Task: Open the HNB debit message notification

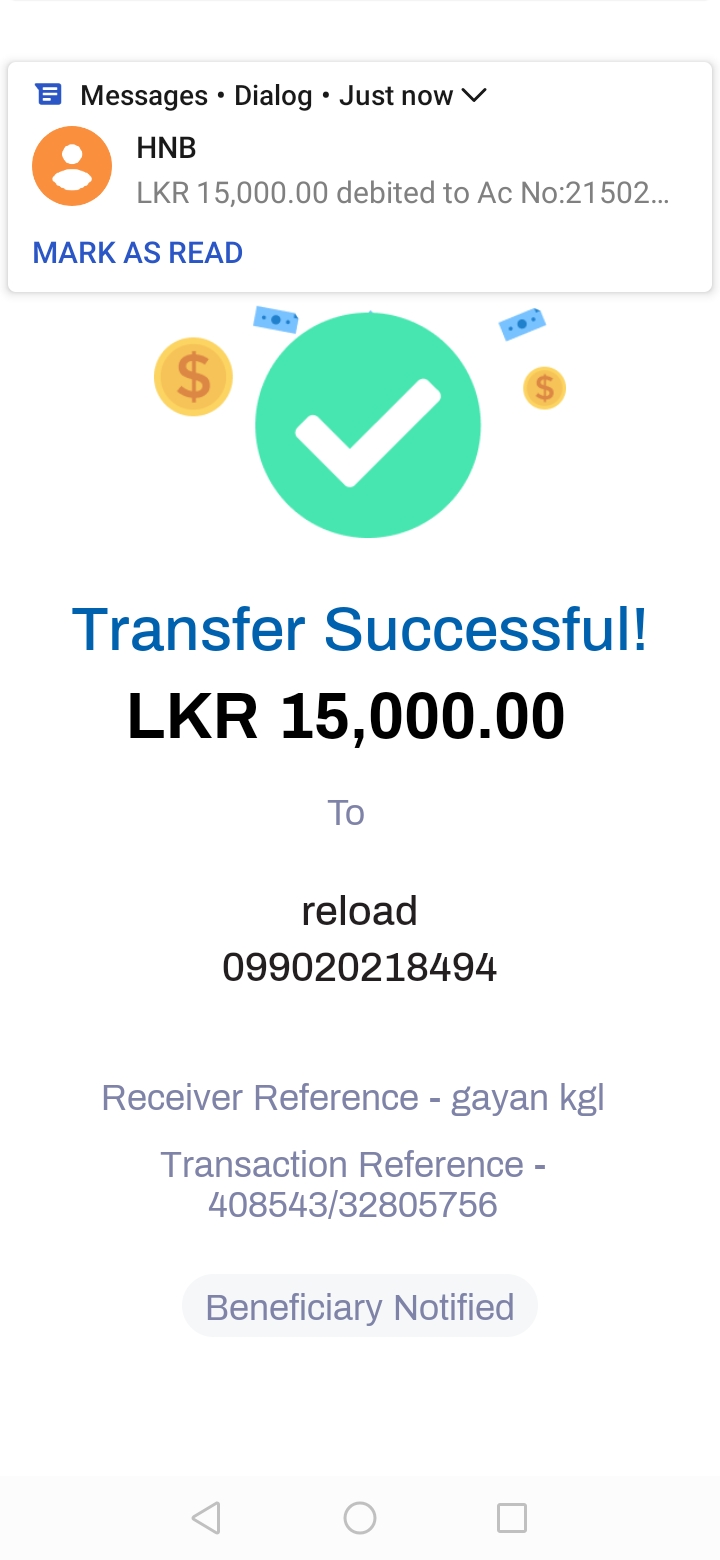Action: tap(400, 172)
